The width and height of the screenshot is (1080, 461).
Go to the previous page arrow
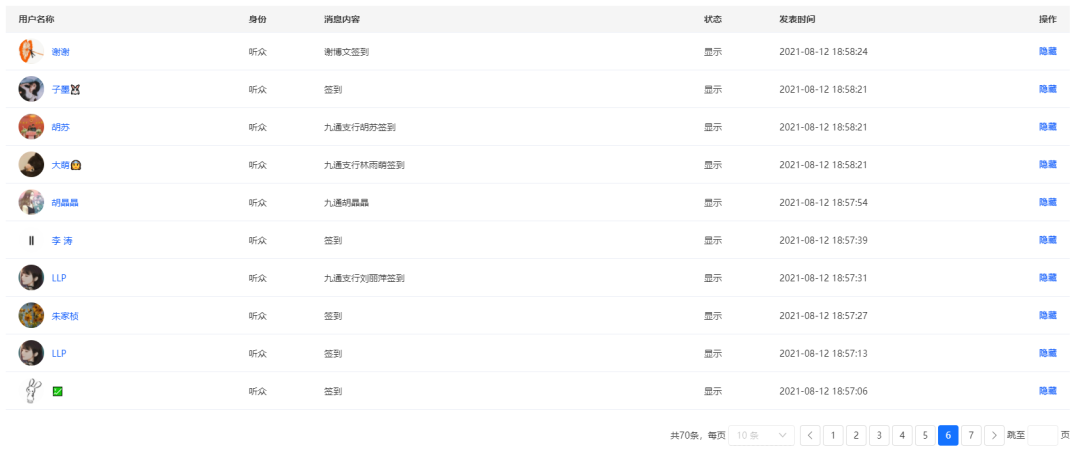[x=810, y=435]
